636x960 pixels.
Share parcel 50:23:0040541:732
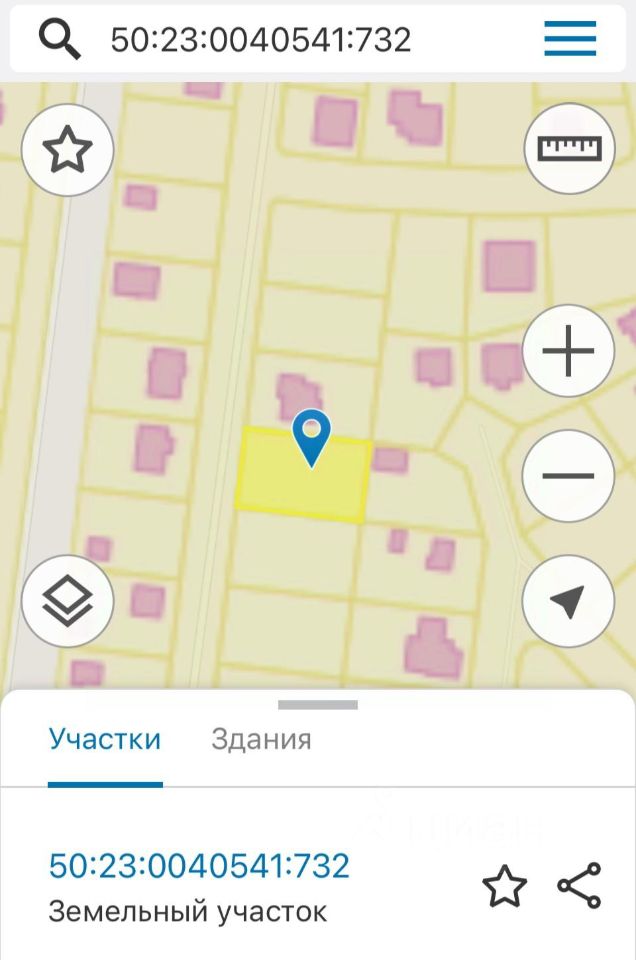point(579,886)
